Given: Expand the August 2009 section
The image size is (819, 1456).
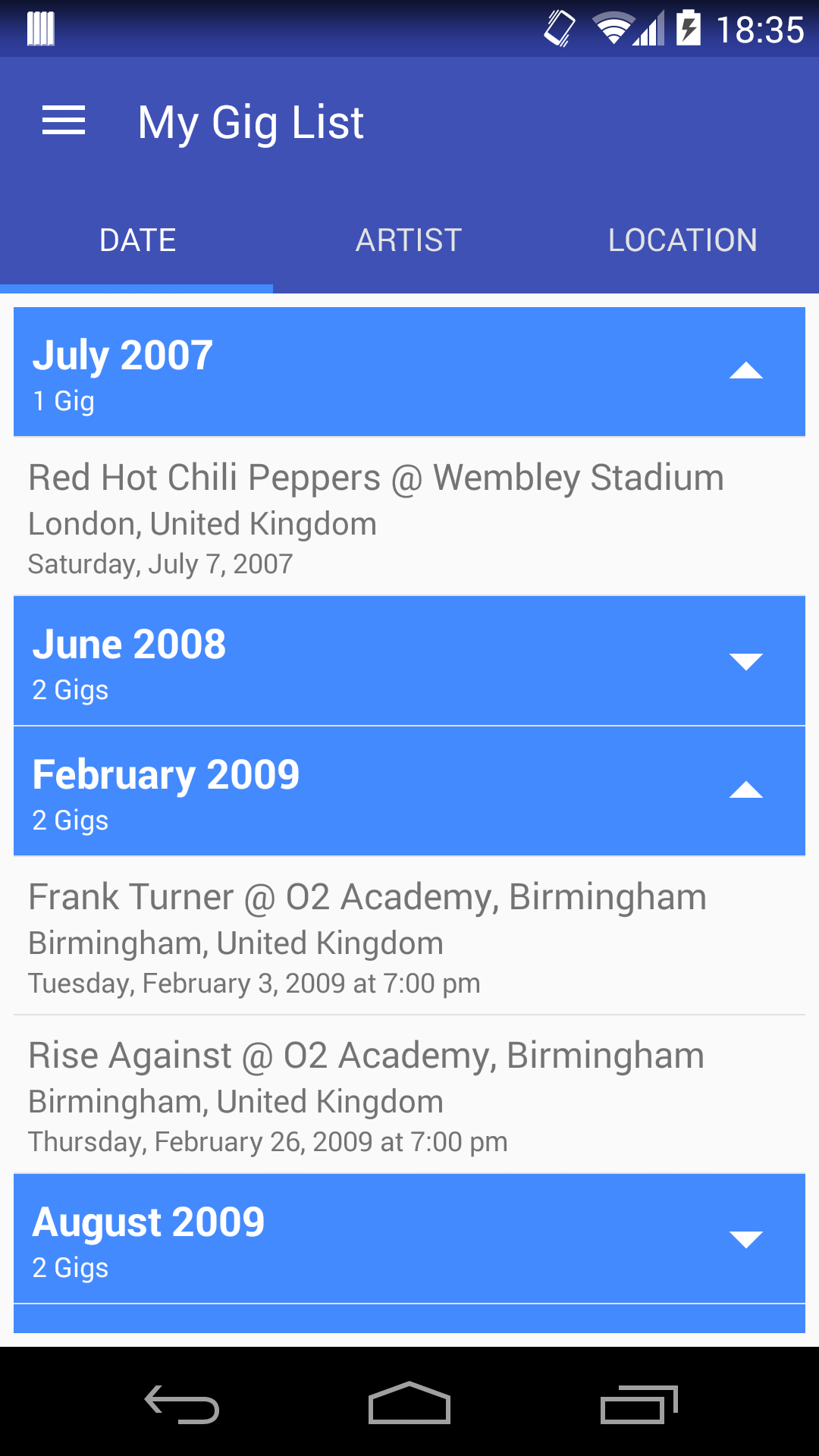Looking at the screenshot, I should [409, 1238].
